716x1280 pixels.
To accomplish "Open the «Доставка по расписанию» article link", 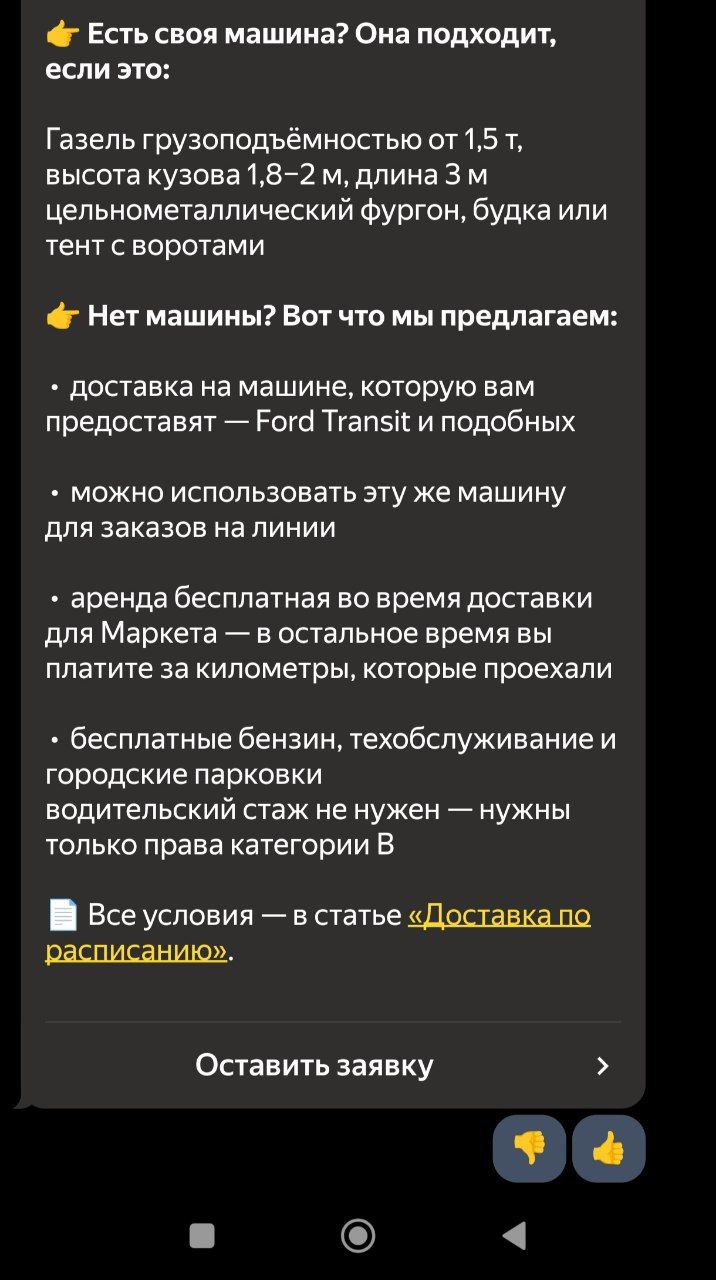I will click(499, 916).
